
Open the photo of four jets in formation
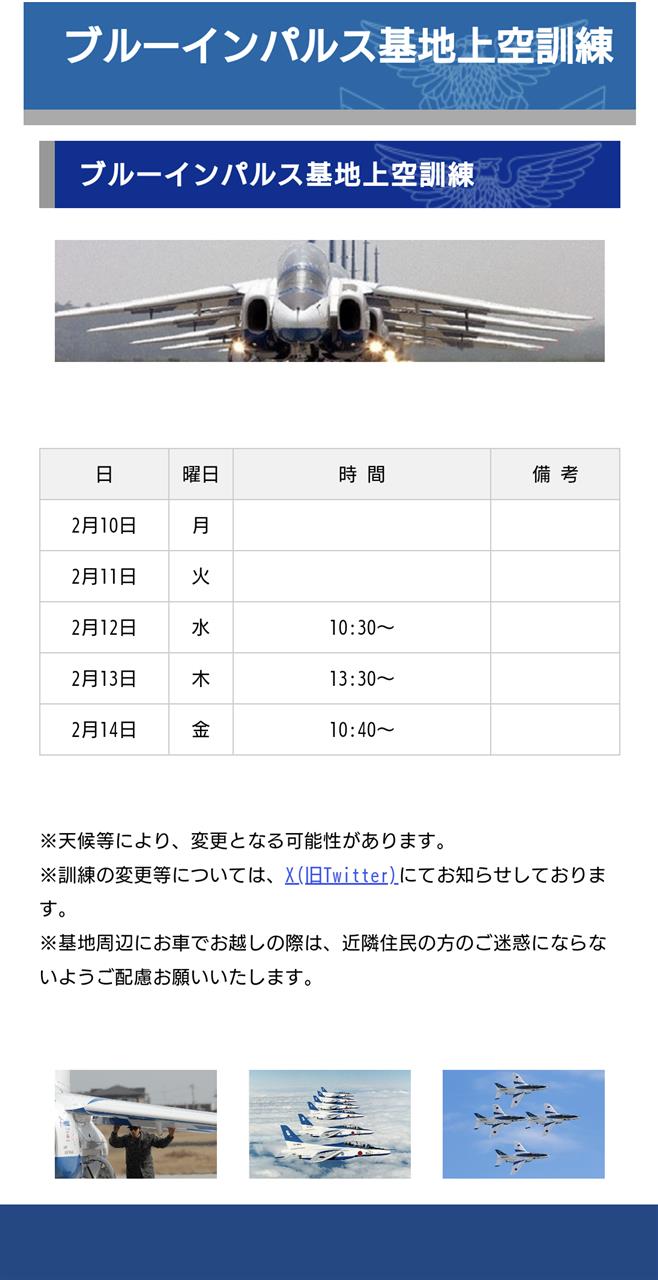click(x=524, y=1124)
